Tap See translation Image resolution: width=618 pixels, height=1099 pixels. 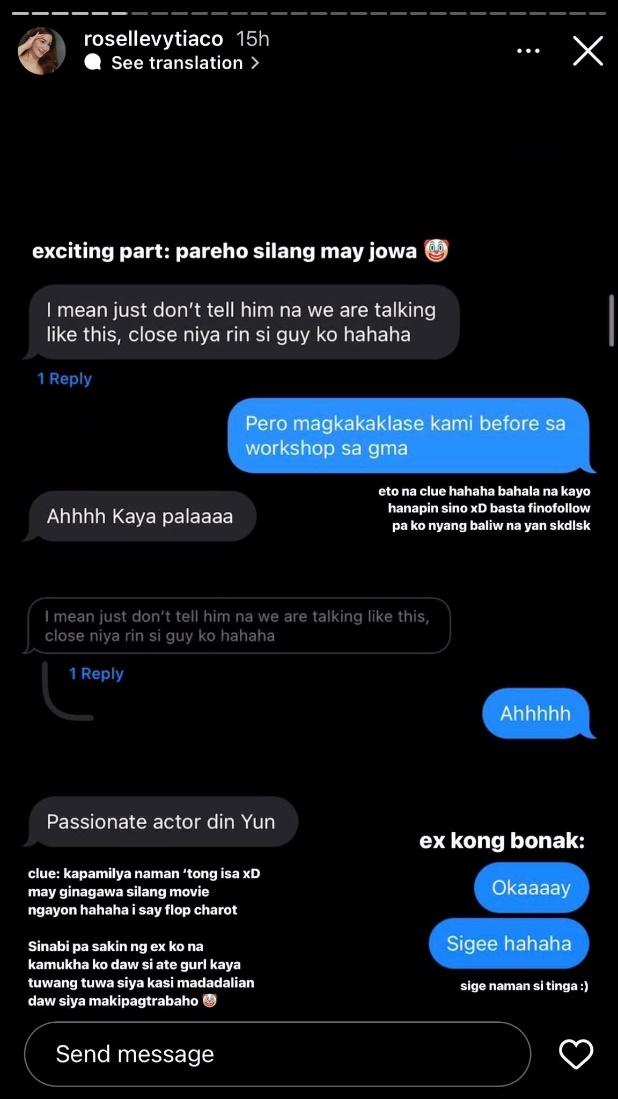tap(176, 63)
